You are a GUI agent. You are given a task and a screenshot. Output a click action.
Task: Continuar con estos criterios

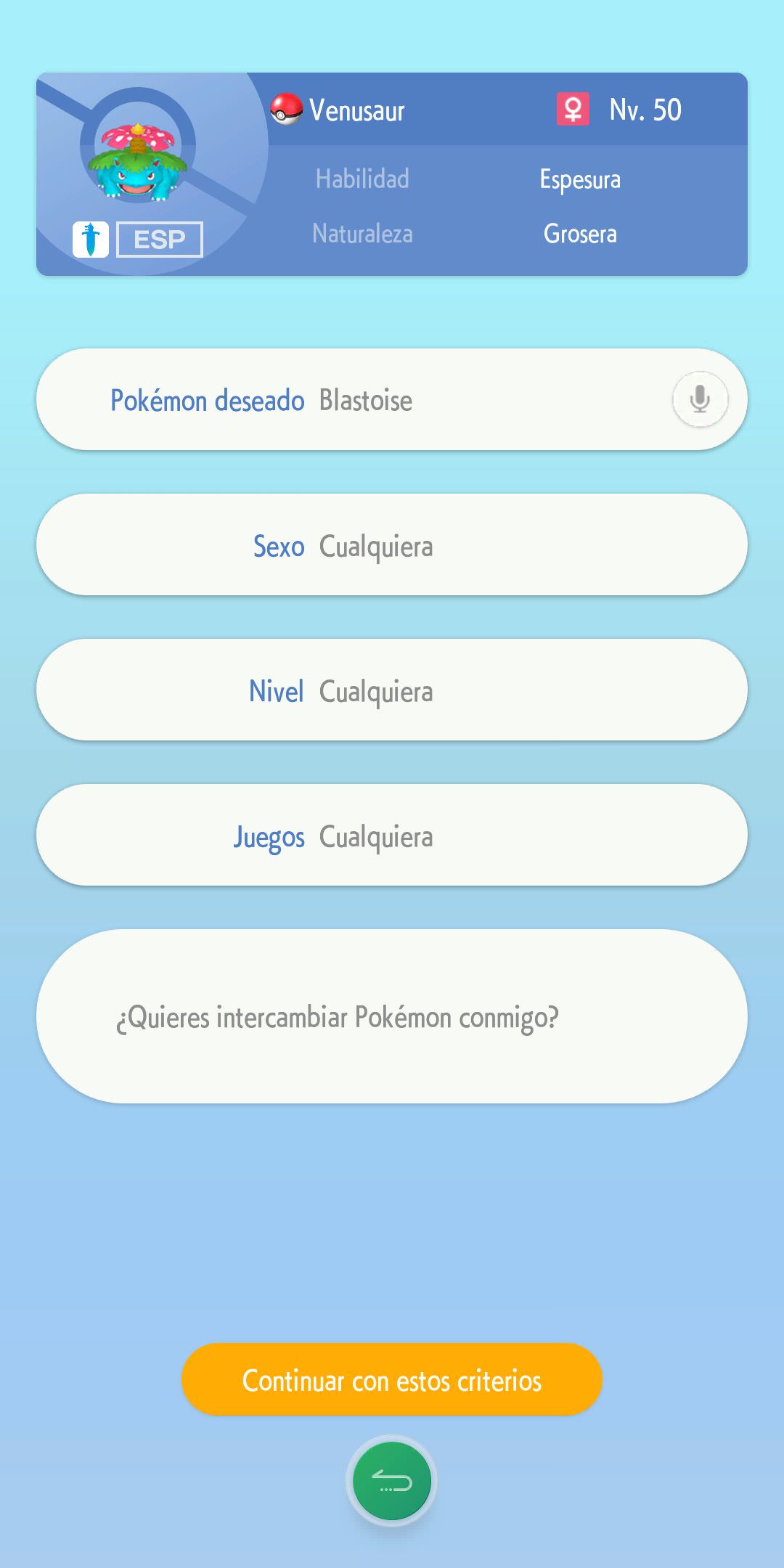[392, 1380]
